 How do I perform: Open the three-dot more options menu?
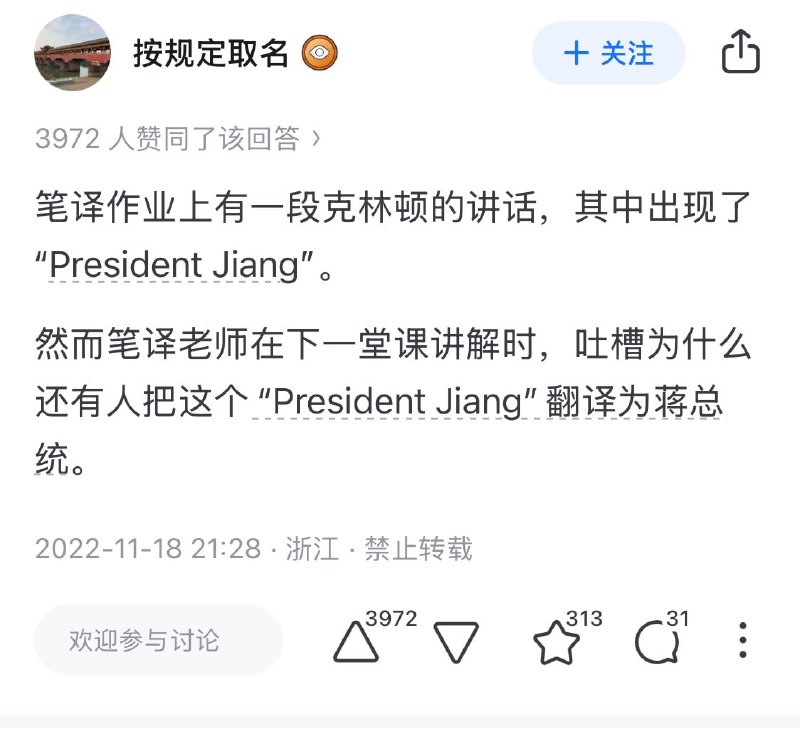point(742,640)
